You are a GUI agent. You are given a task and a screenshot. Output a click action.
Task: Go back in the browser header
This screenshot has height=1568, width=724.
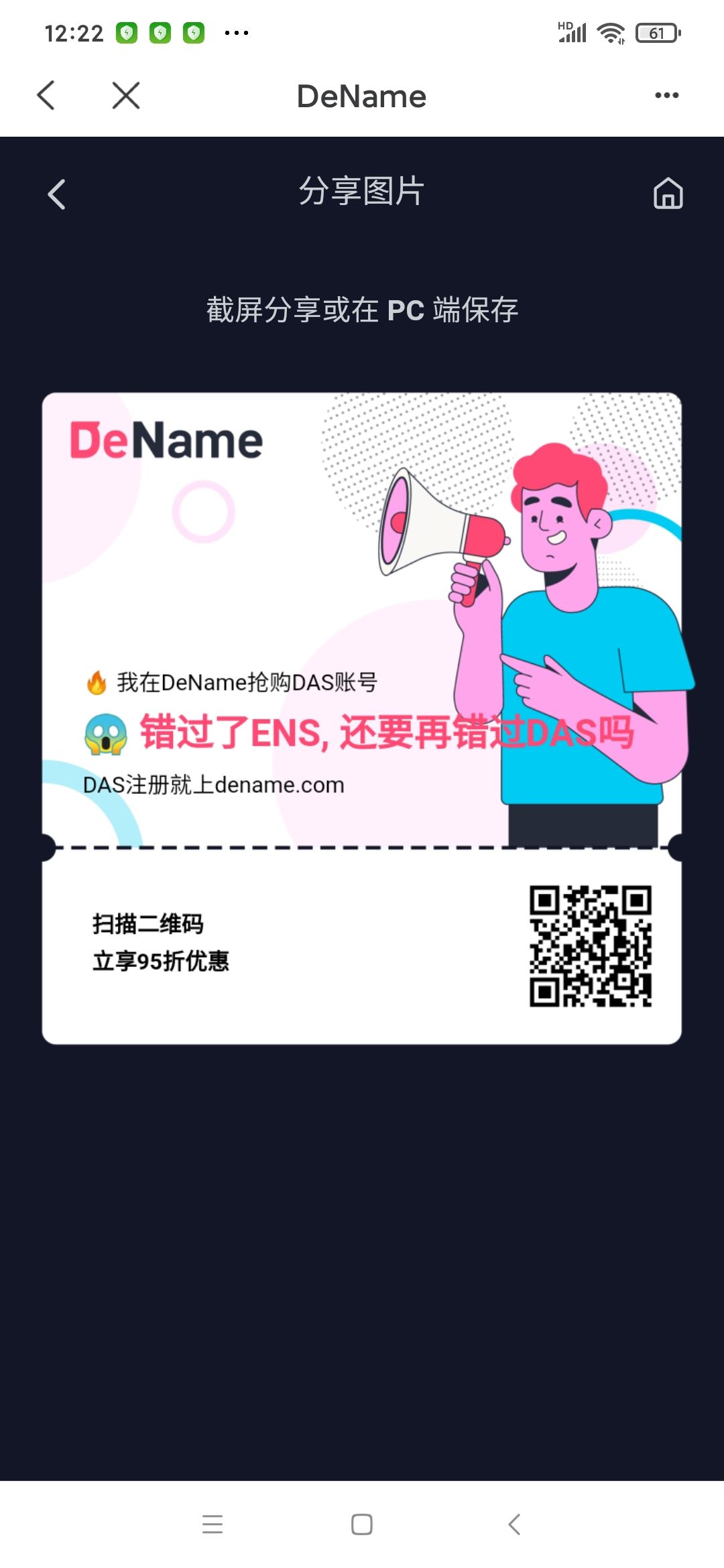pos(46,95)
